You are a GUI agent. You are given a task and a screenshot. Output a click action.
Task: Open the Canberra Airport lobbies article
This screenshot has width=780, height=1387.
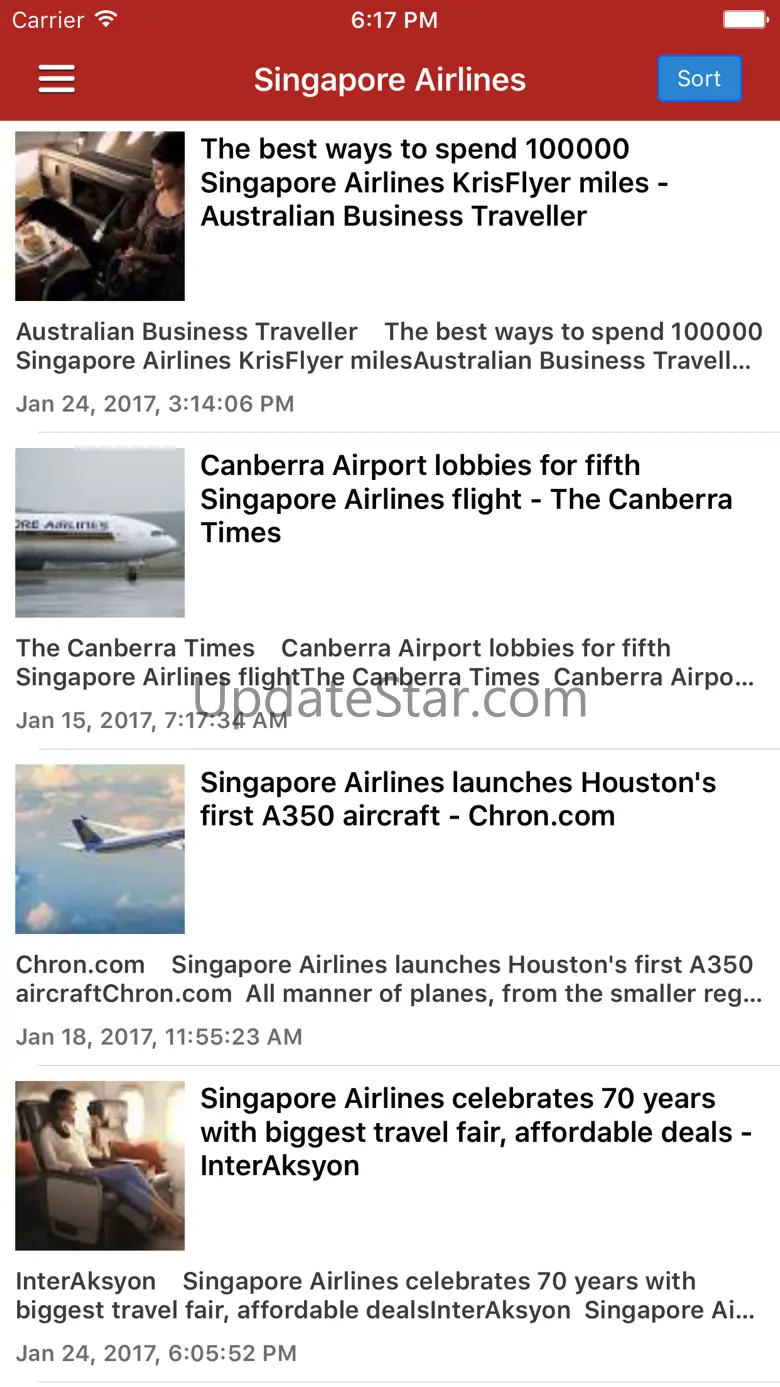(390, 591)
